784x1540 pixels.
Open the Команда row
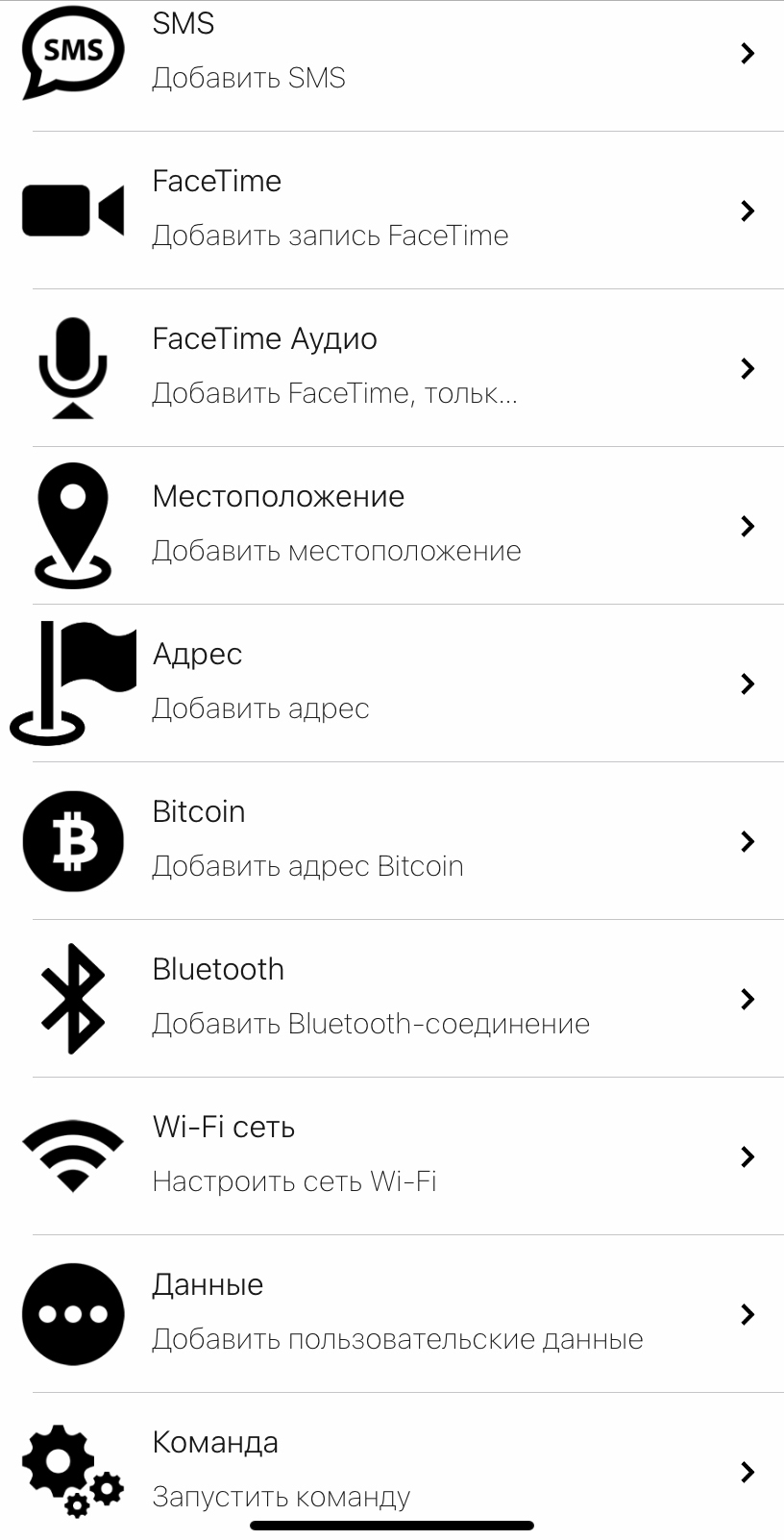392,1469
